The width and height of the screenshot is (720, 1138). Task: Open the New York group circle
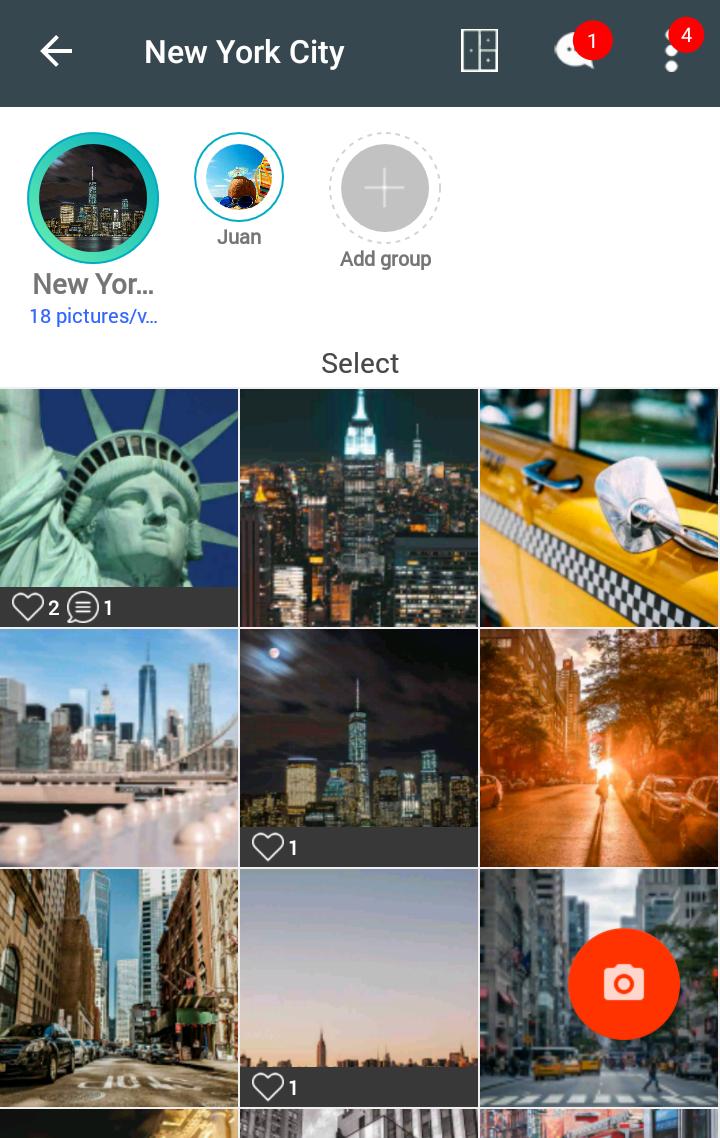[x=93, y=198]
